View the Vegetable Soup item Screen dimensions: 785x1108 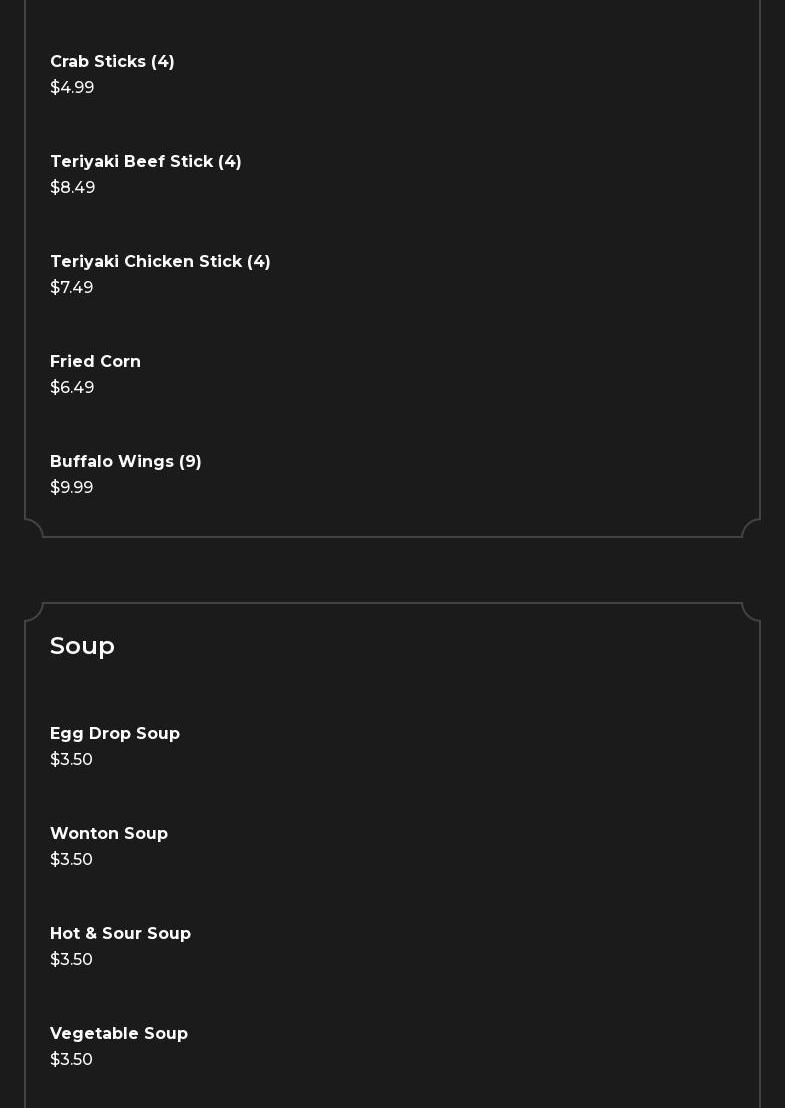click(x=119, y=1034)
